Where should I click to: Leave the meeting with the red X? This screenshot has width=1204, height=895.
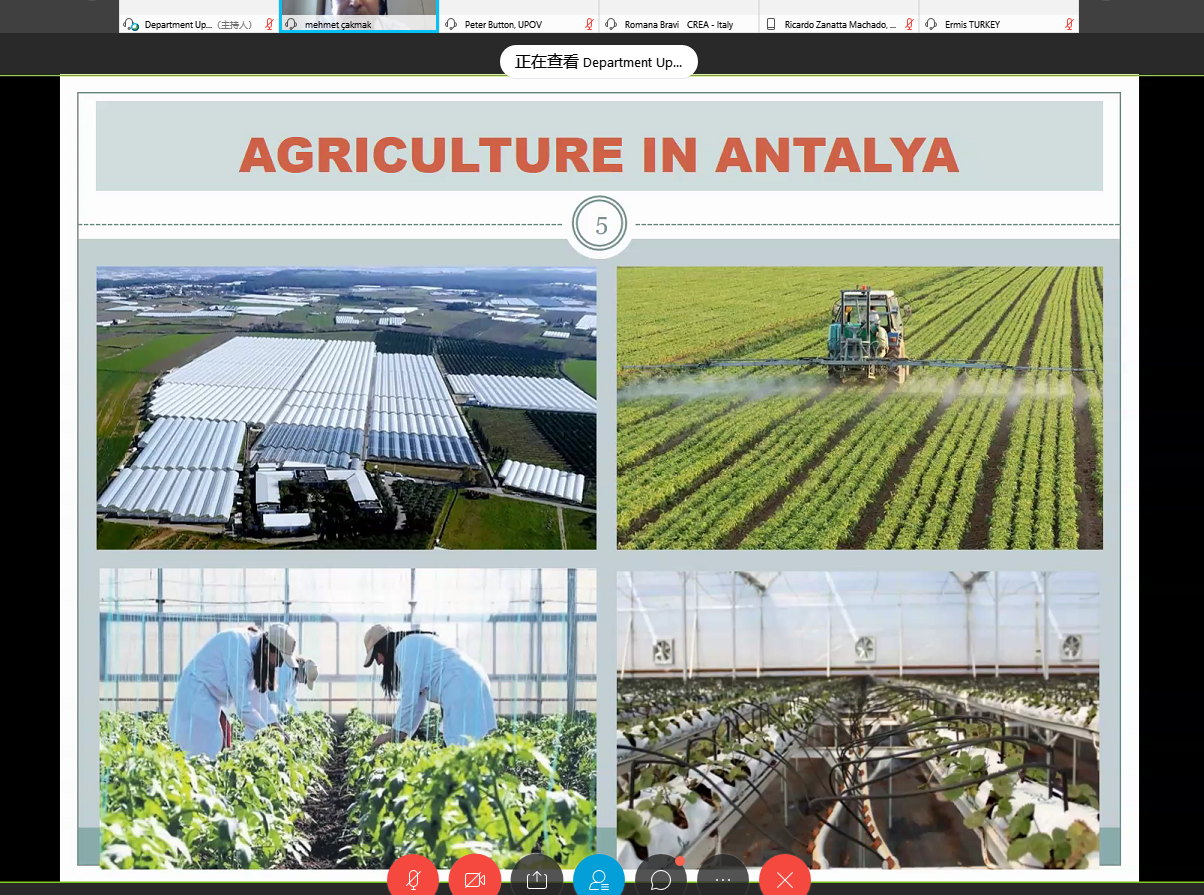(785, 878)
